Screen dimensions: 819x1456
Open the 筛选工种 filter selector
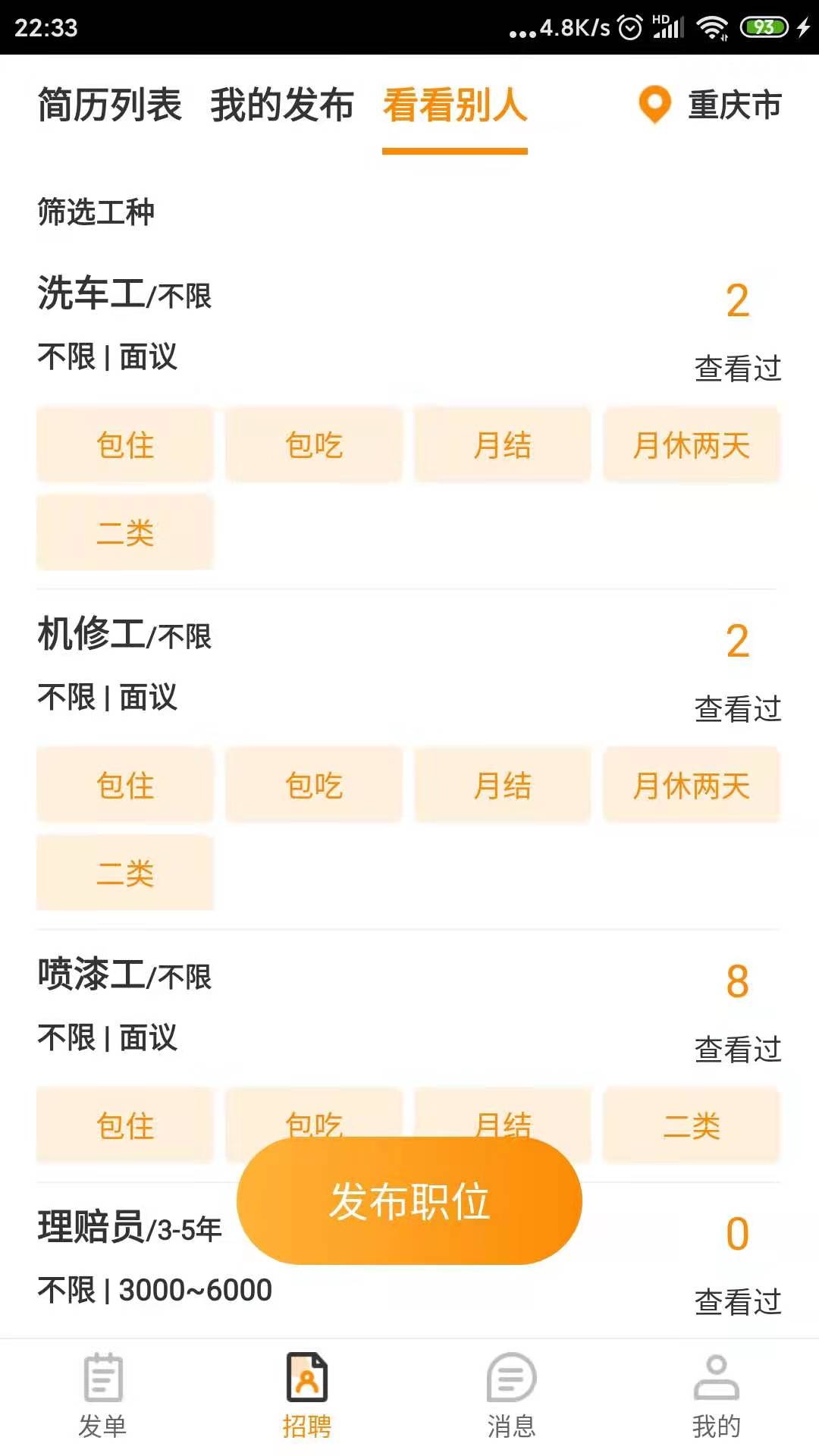click(94, 212)
